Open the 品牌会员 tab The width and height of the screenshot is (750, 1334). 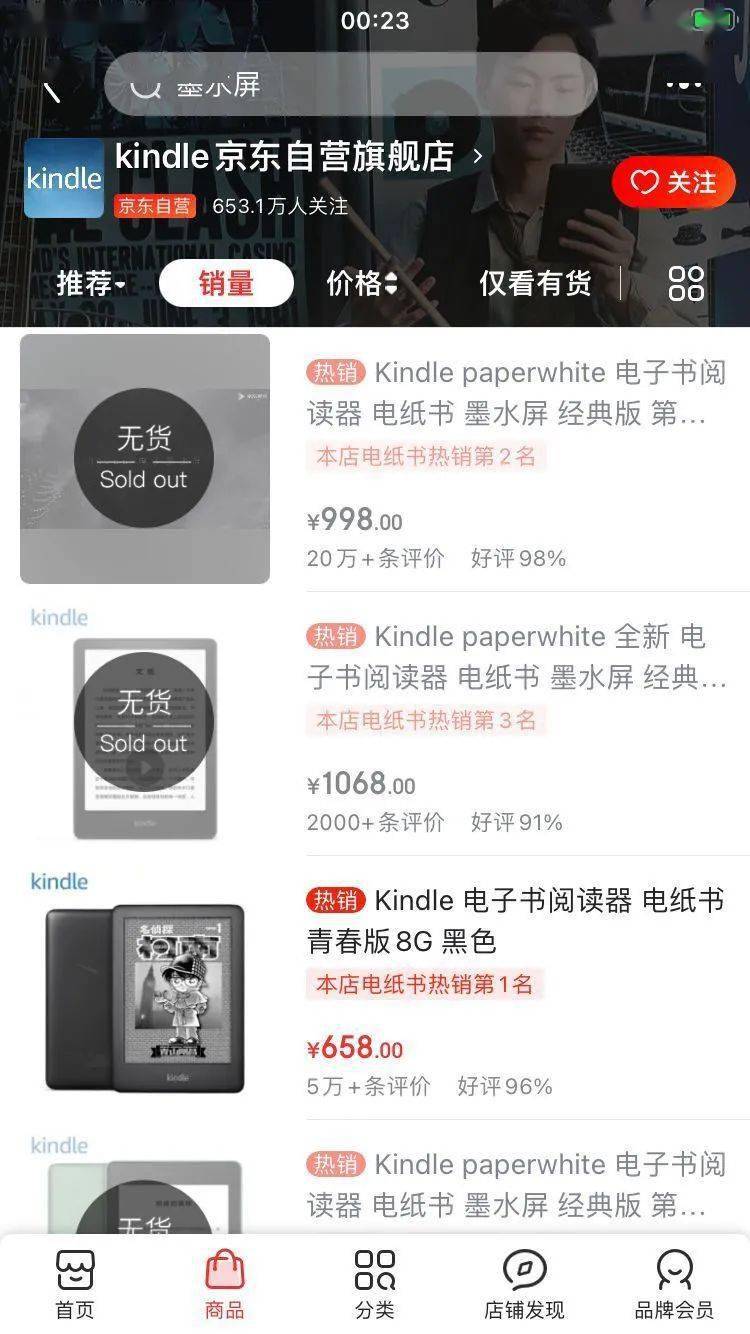(x=674, y=1285)
